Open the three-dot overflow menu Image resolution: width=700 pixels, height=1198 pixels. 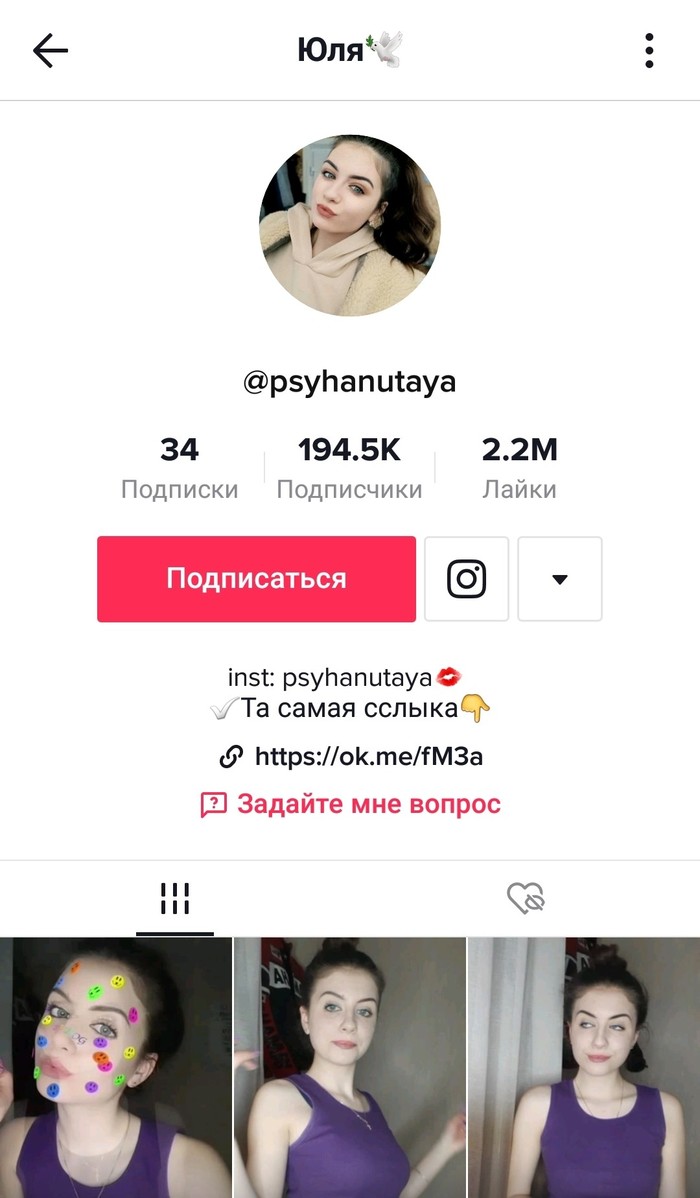pyautogui.click(x=649, y=50)
